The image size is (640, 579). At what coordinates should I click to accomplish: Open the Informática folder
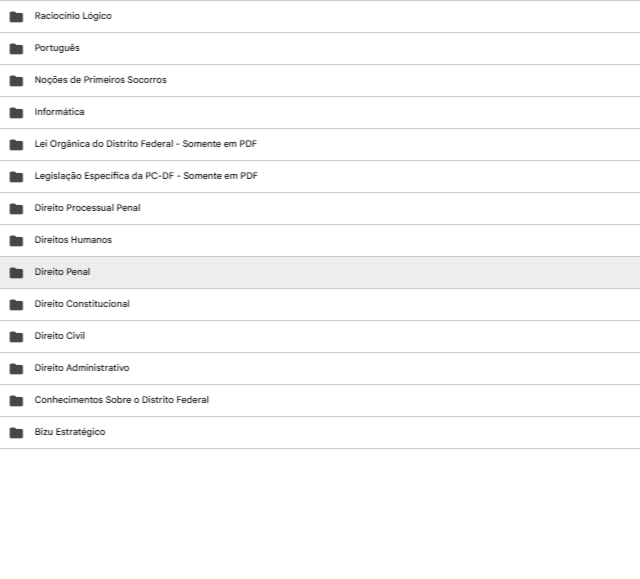(320, 112)
